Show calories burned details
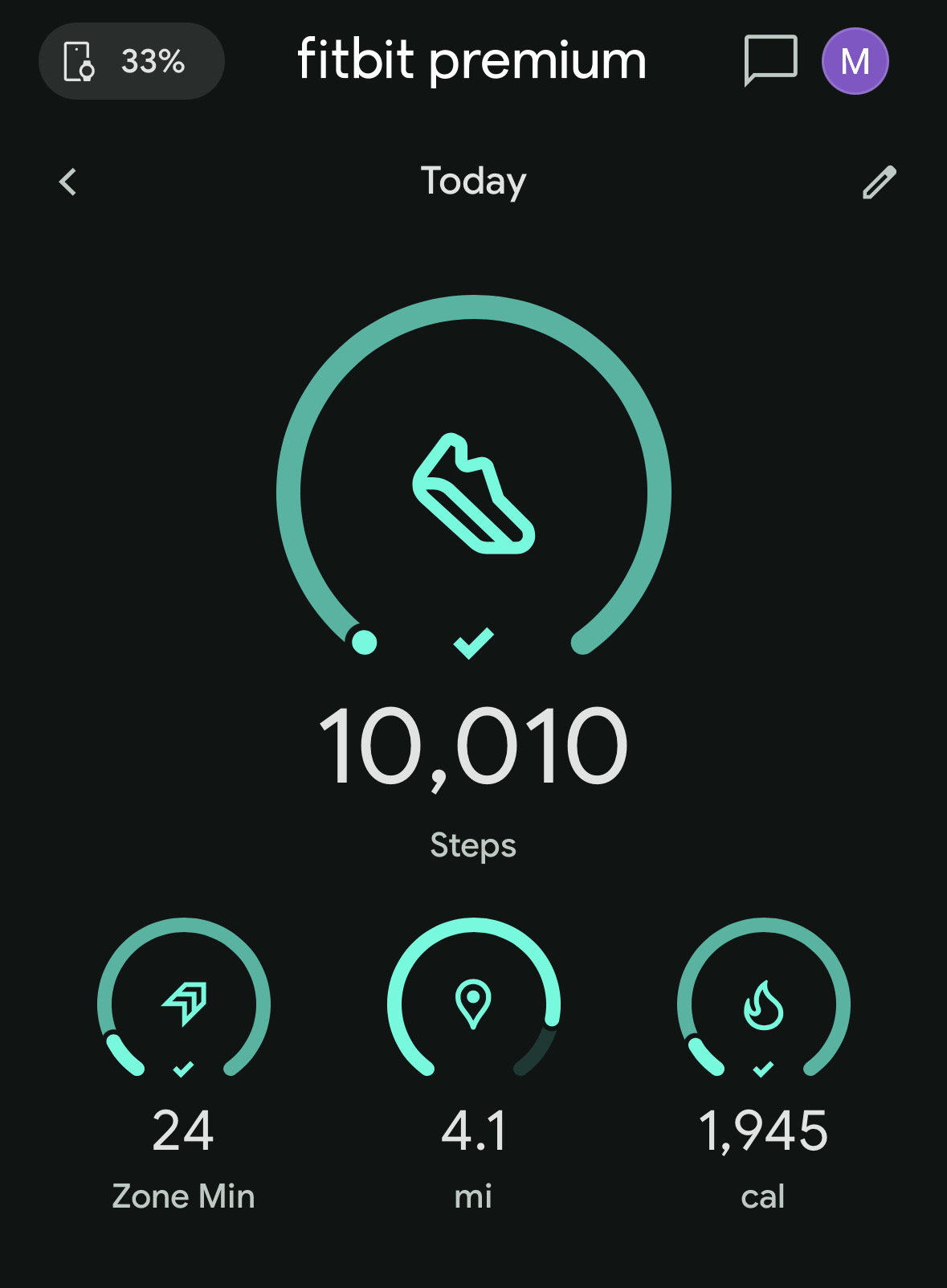Screen dimensions: 947x1288 pyautogui.click(x=763, y=1004)
